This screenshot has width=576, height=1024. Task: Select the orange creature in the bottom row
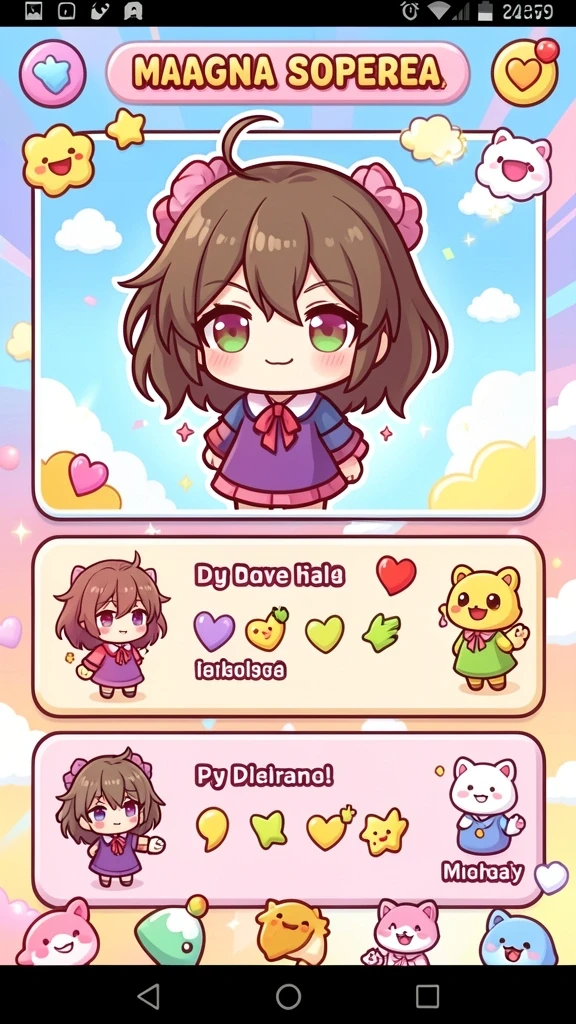point(292,931)
